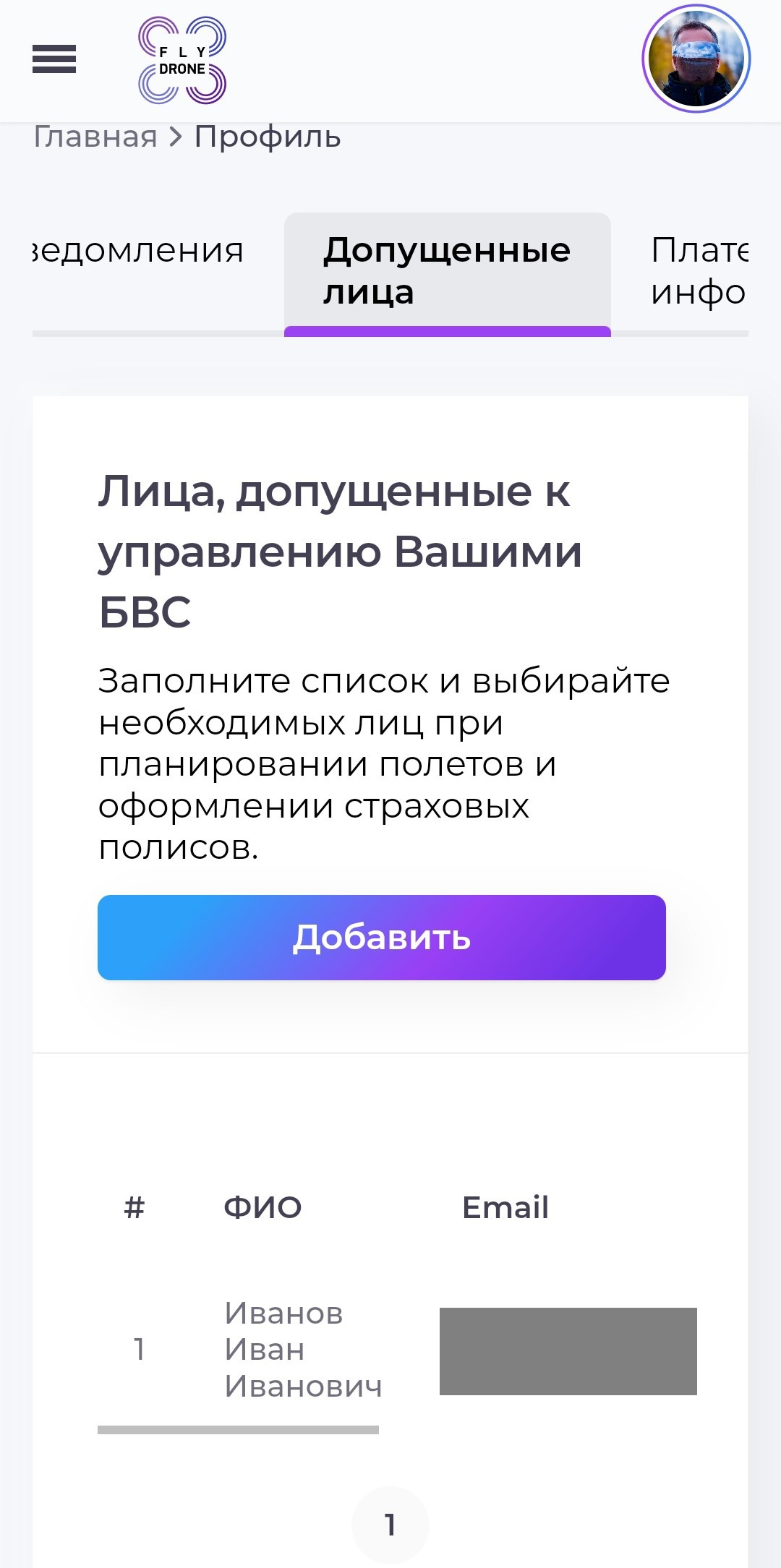Switch to the Платежная информация tab
781x1568 pixels.
click(x=698, y=271)
